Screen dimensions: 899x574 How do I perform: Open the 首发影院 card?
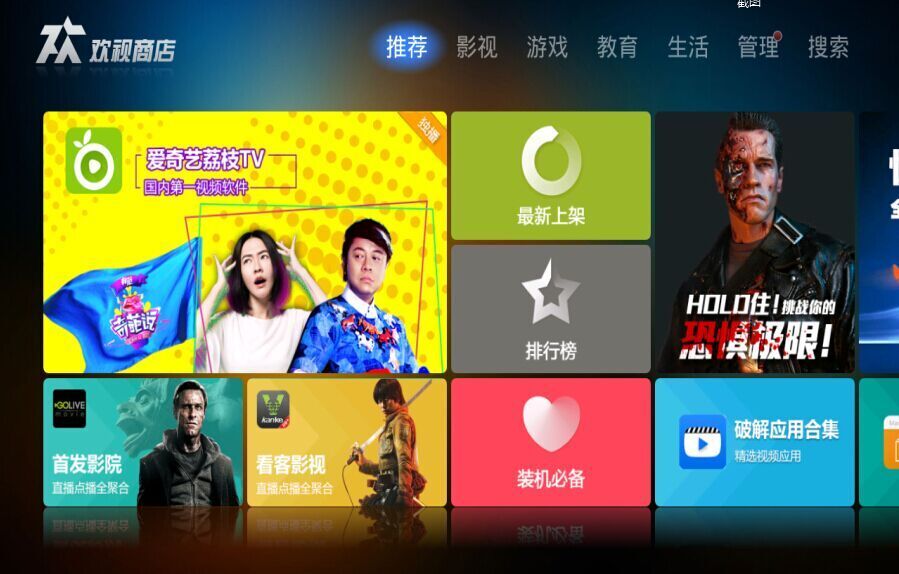coord(143,441)
